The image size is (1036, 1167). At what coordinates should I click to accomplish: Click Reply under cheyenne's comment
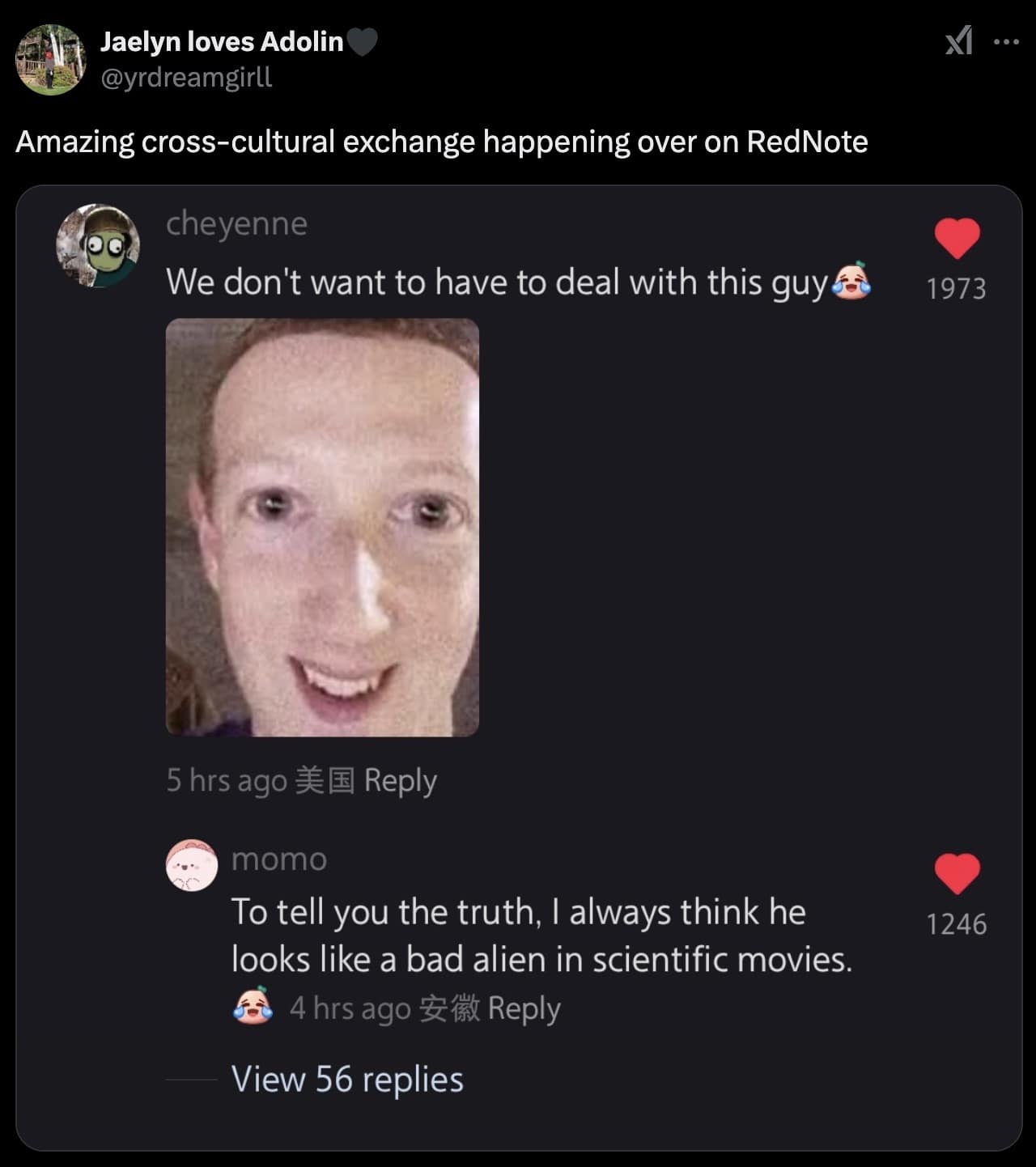pos(399,781)
